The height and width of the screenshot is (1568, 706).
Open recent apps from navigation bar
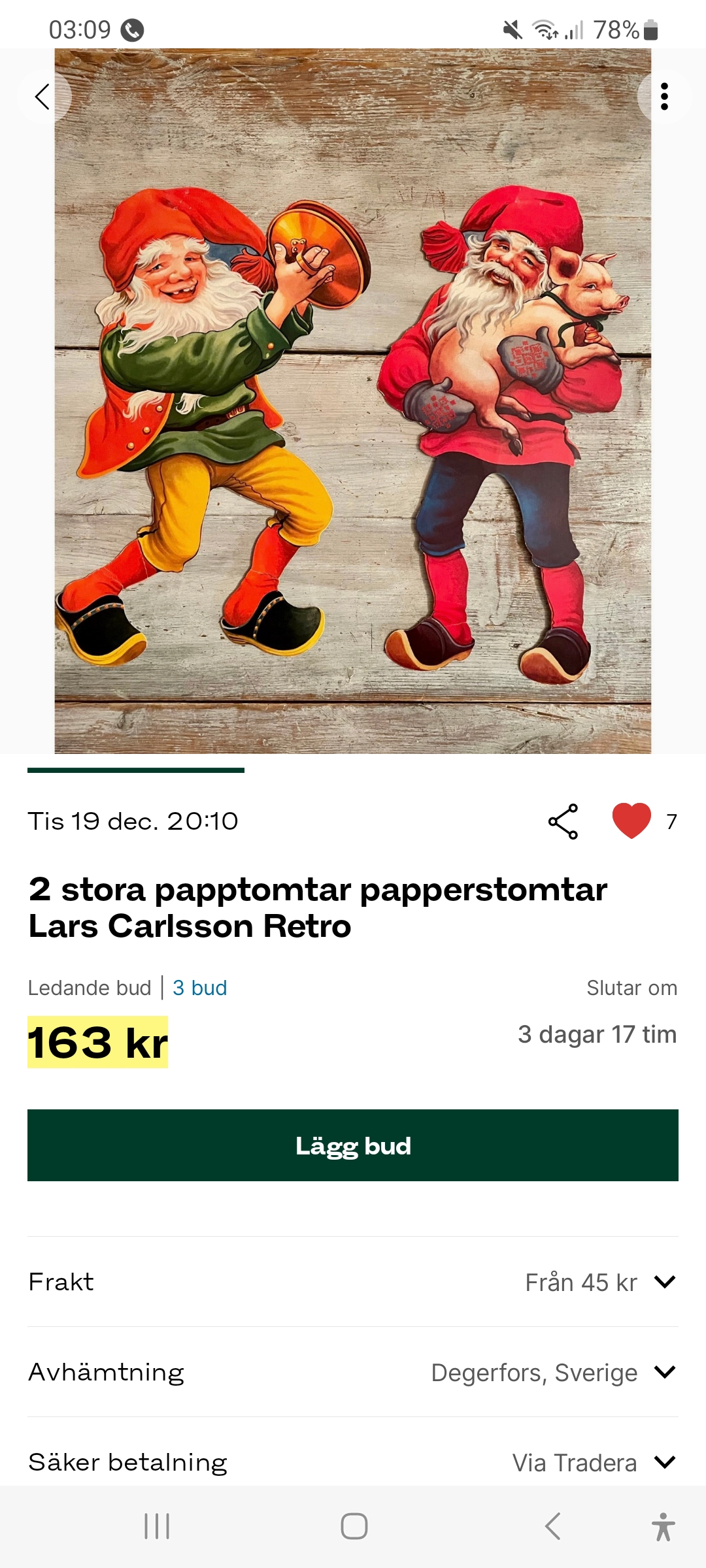coord(157,1526)
